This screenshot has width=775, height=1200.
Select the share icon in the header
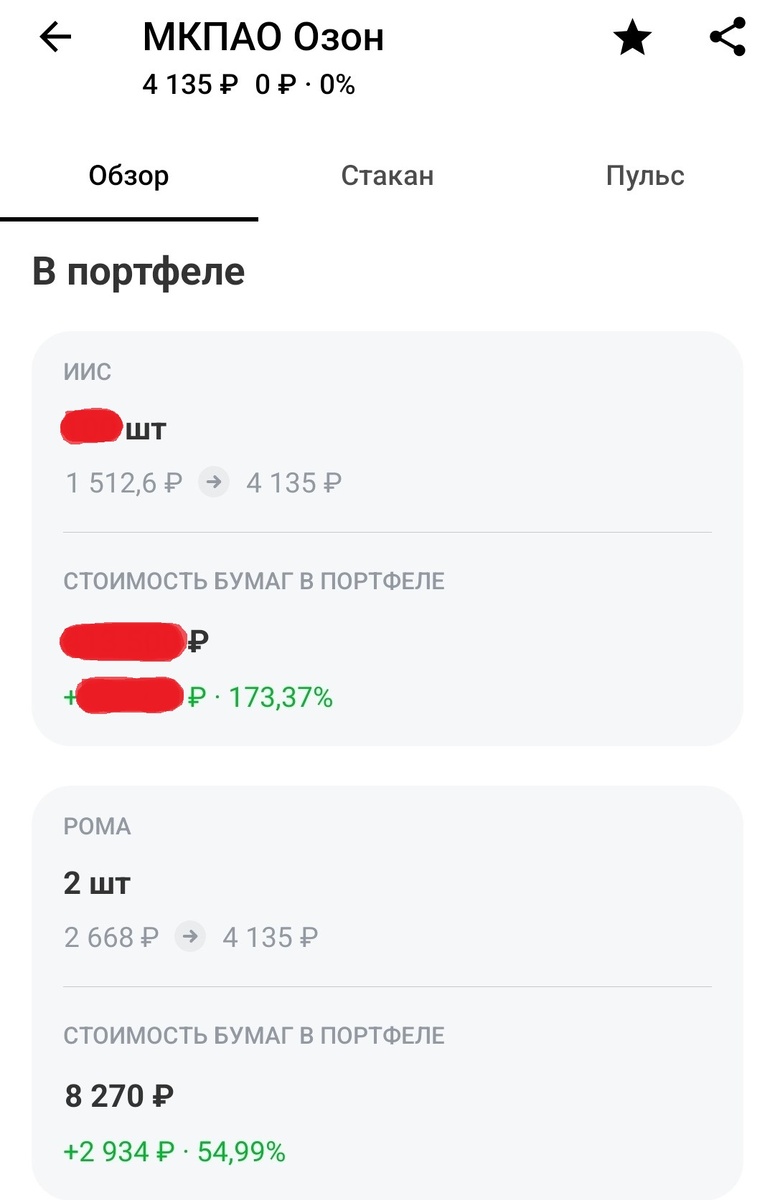tap(727, 37)
